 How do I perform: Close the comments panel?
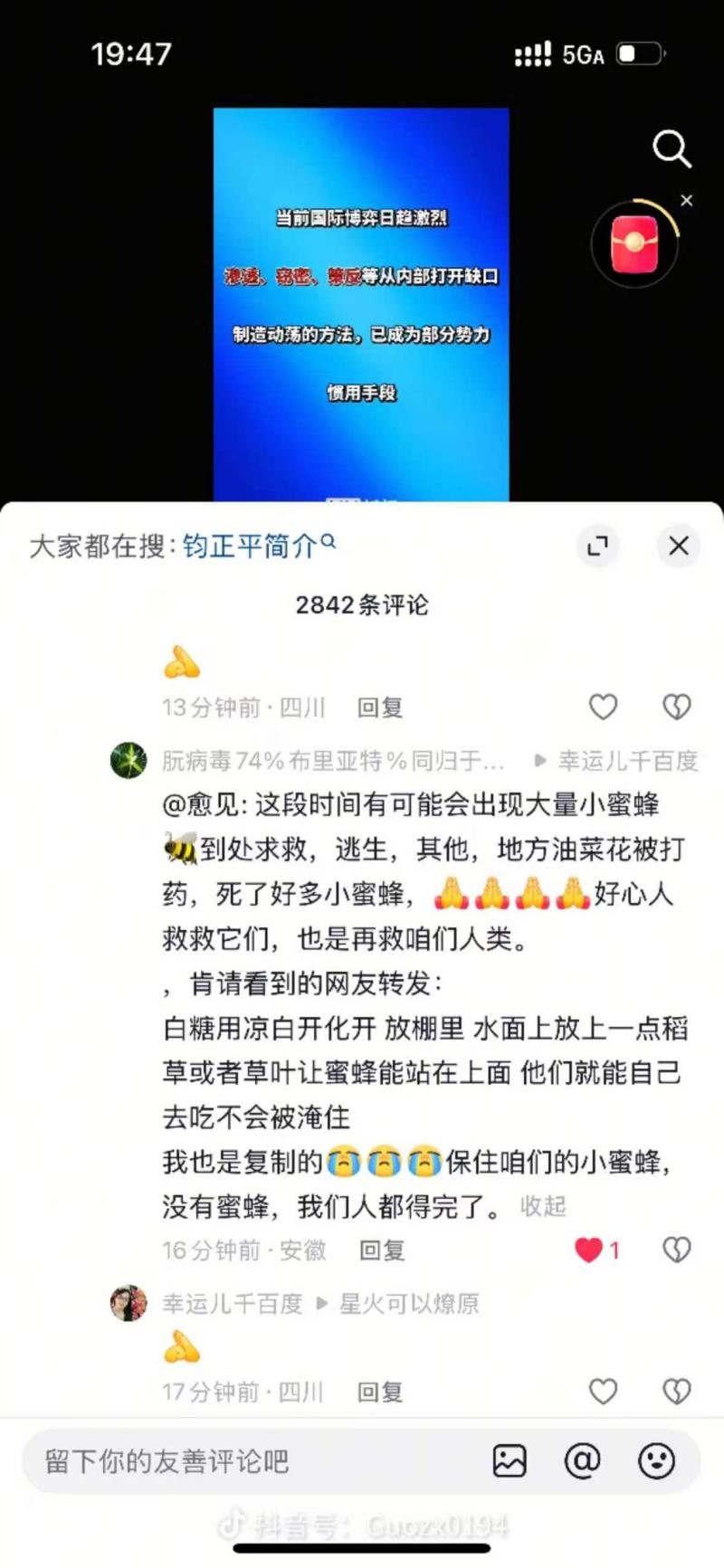click(678, 546)
